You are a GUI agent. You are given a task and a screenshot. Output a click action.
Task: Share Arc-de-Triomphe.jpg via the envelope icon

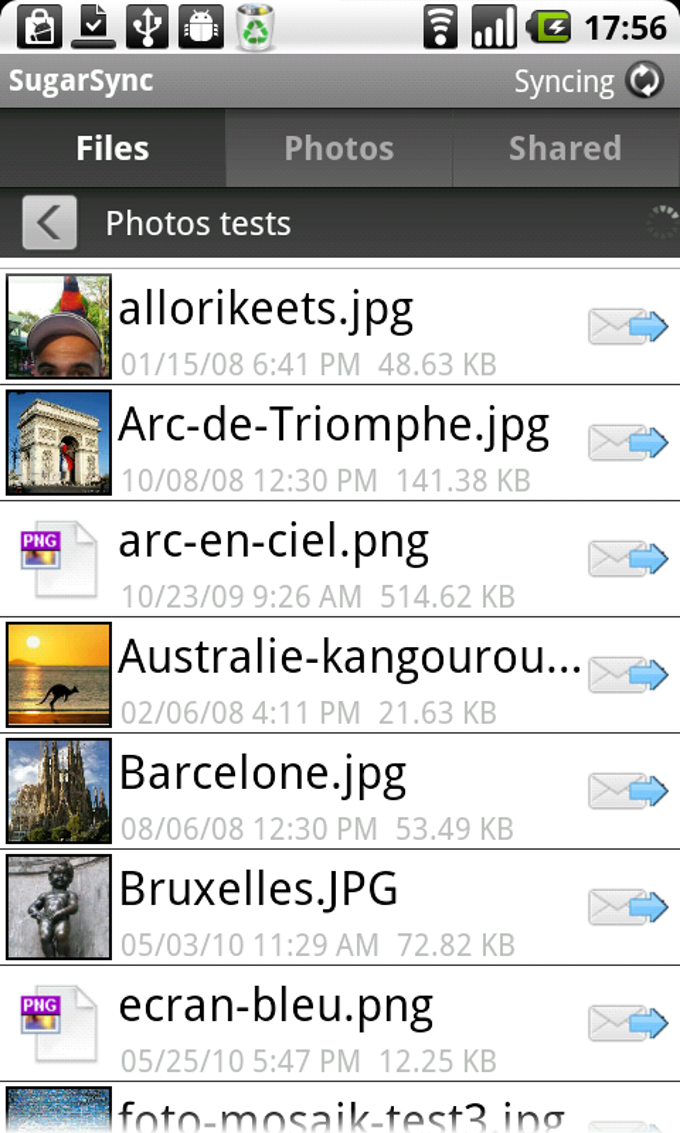(627, 443)
